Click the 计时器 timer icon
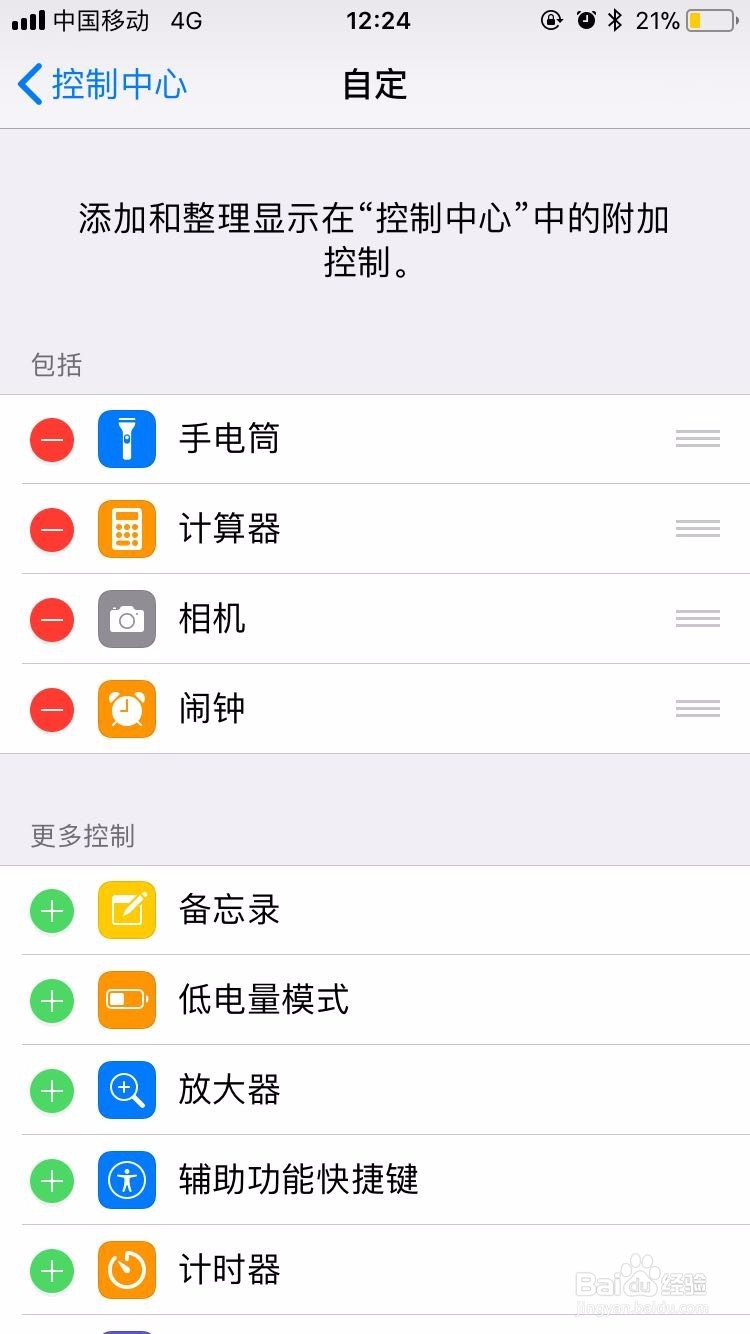750x1334 pixels. [126, 1270]
